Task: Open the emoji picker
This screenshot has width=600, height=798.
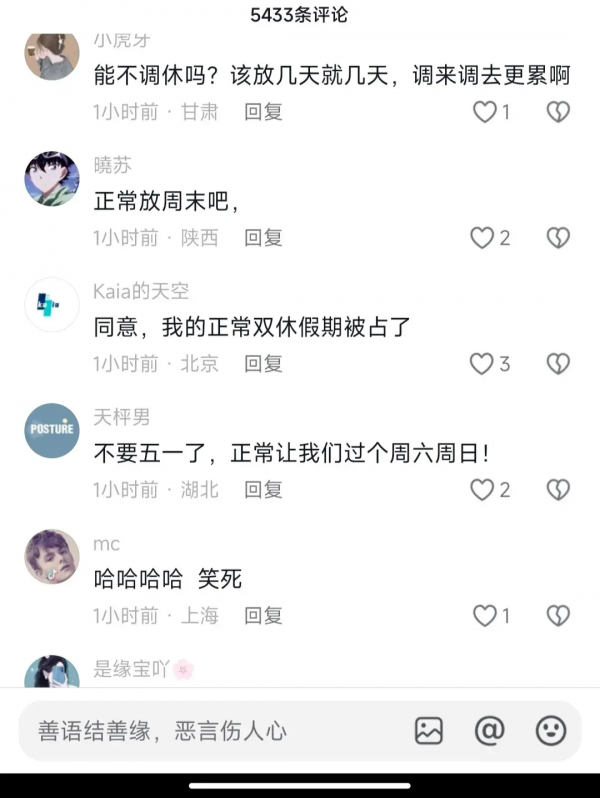Action: [551, 731]
